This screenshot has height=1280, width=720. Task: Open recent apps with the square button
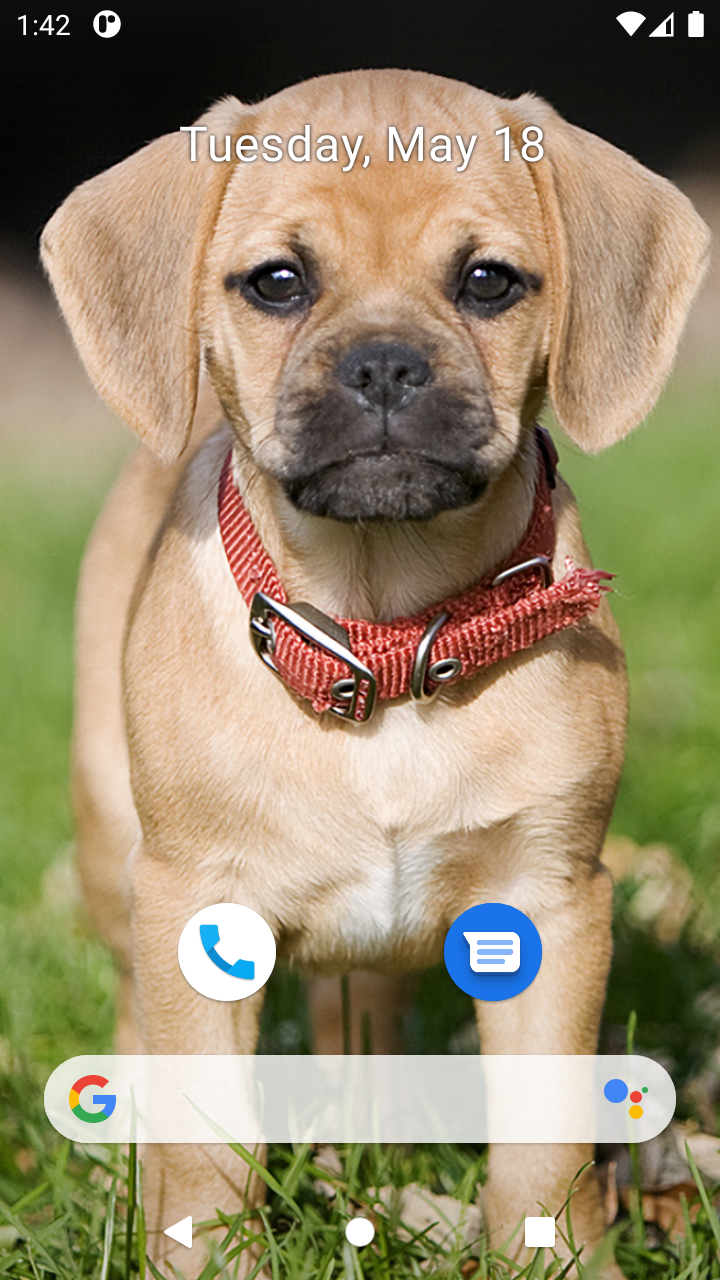(x=539, y=1232)
